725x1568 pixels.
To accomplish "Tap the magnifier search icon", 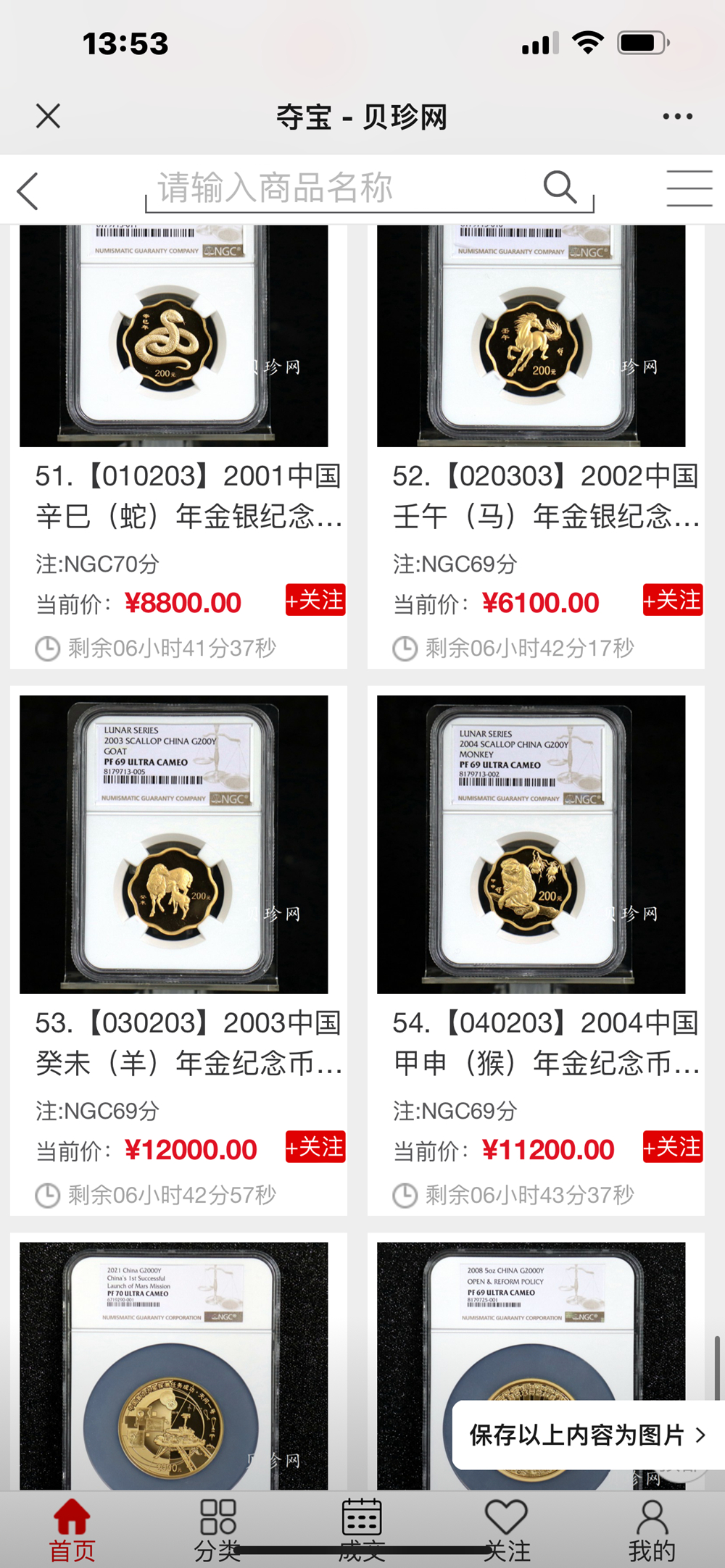I will pos(560,188).
